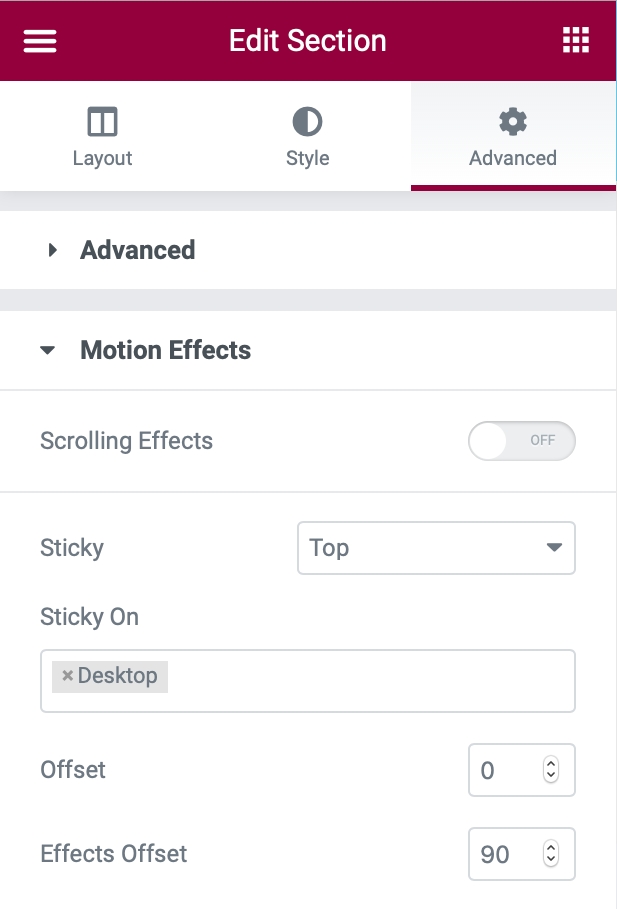Open the widgets grid icon
Image resolution: width=617 pixels, height=909 pixels.
[x=575, y=41]
